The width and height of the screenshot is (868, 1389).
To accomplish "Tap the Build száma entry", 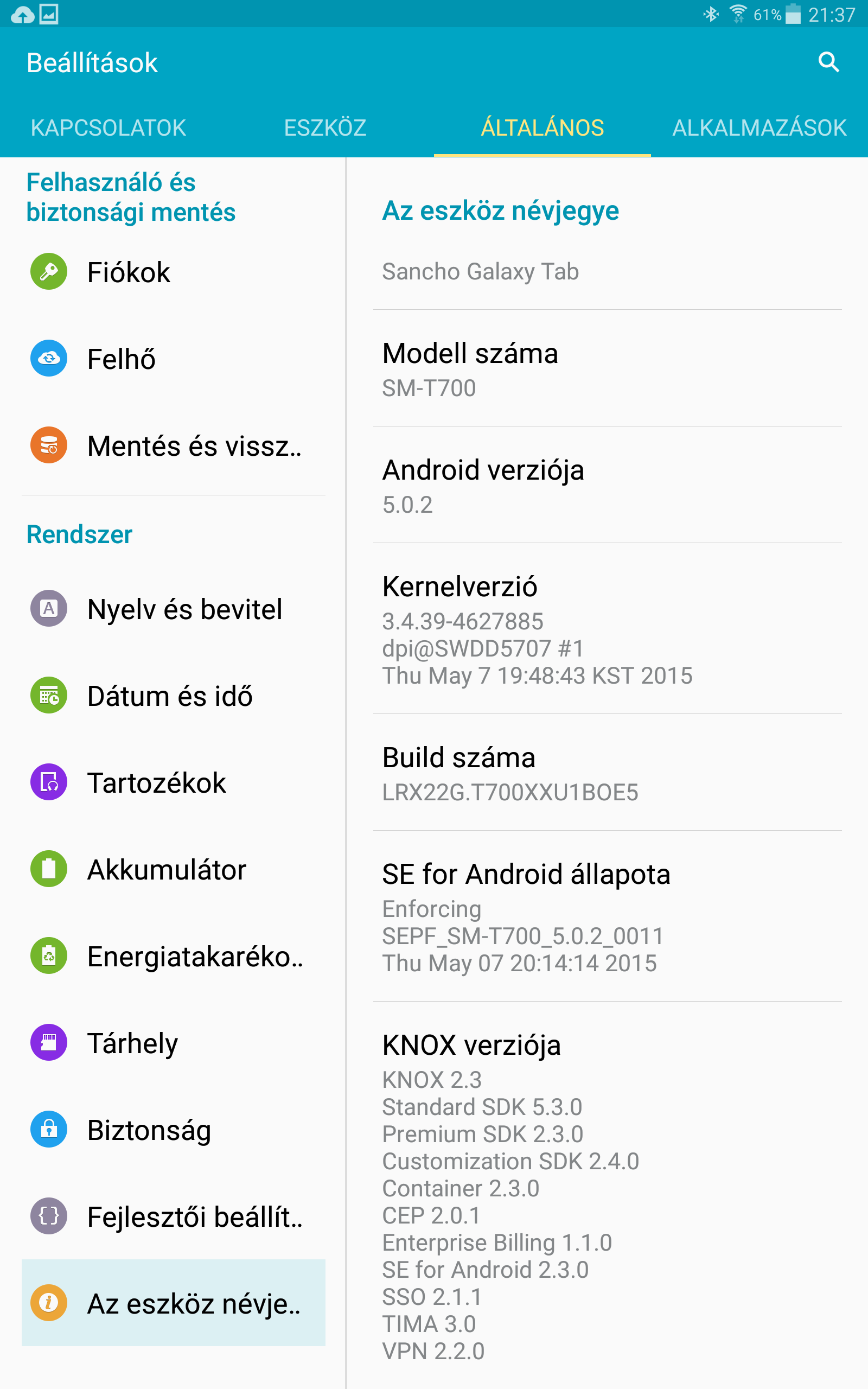I will pos(608,773).
